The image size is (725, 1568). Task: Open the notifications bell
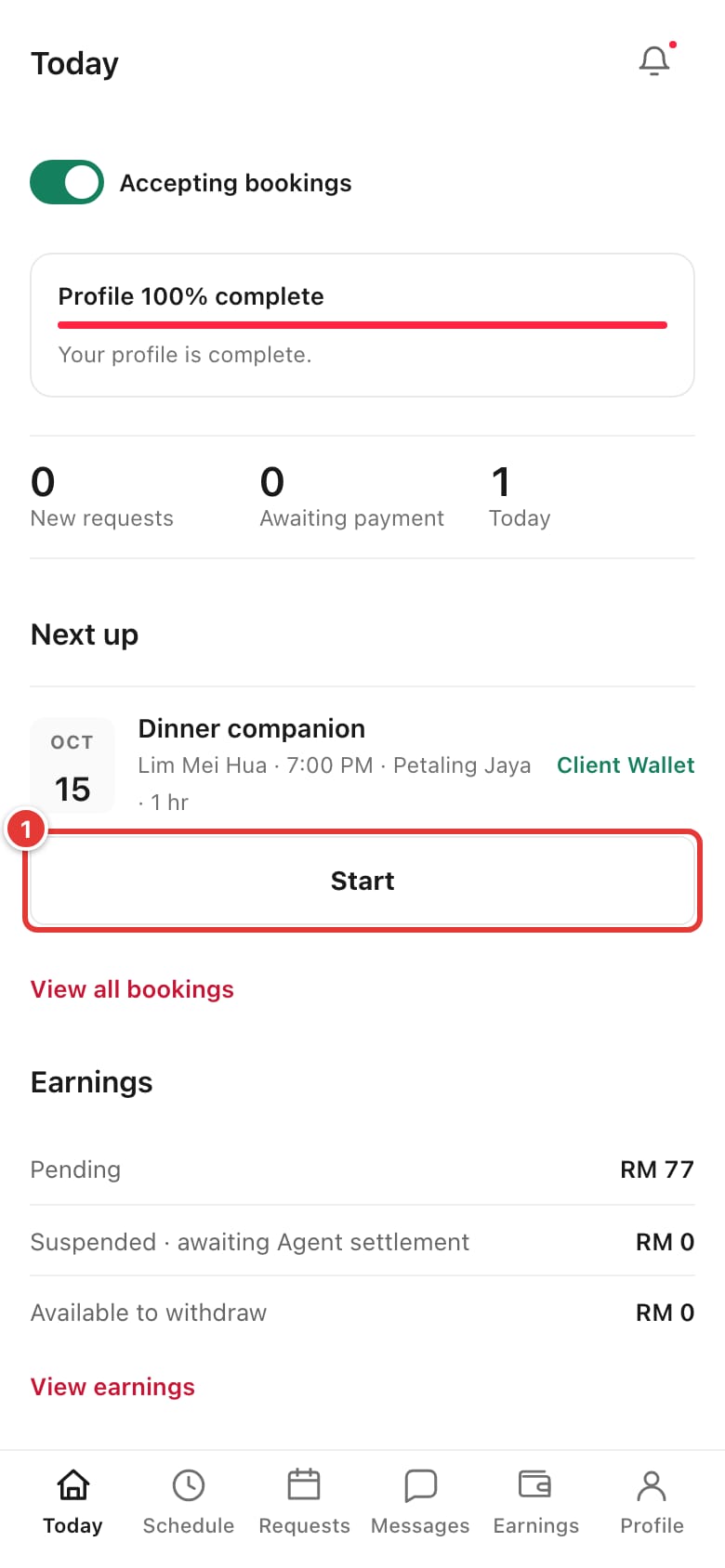(x=654, y=62)
